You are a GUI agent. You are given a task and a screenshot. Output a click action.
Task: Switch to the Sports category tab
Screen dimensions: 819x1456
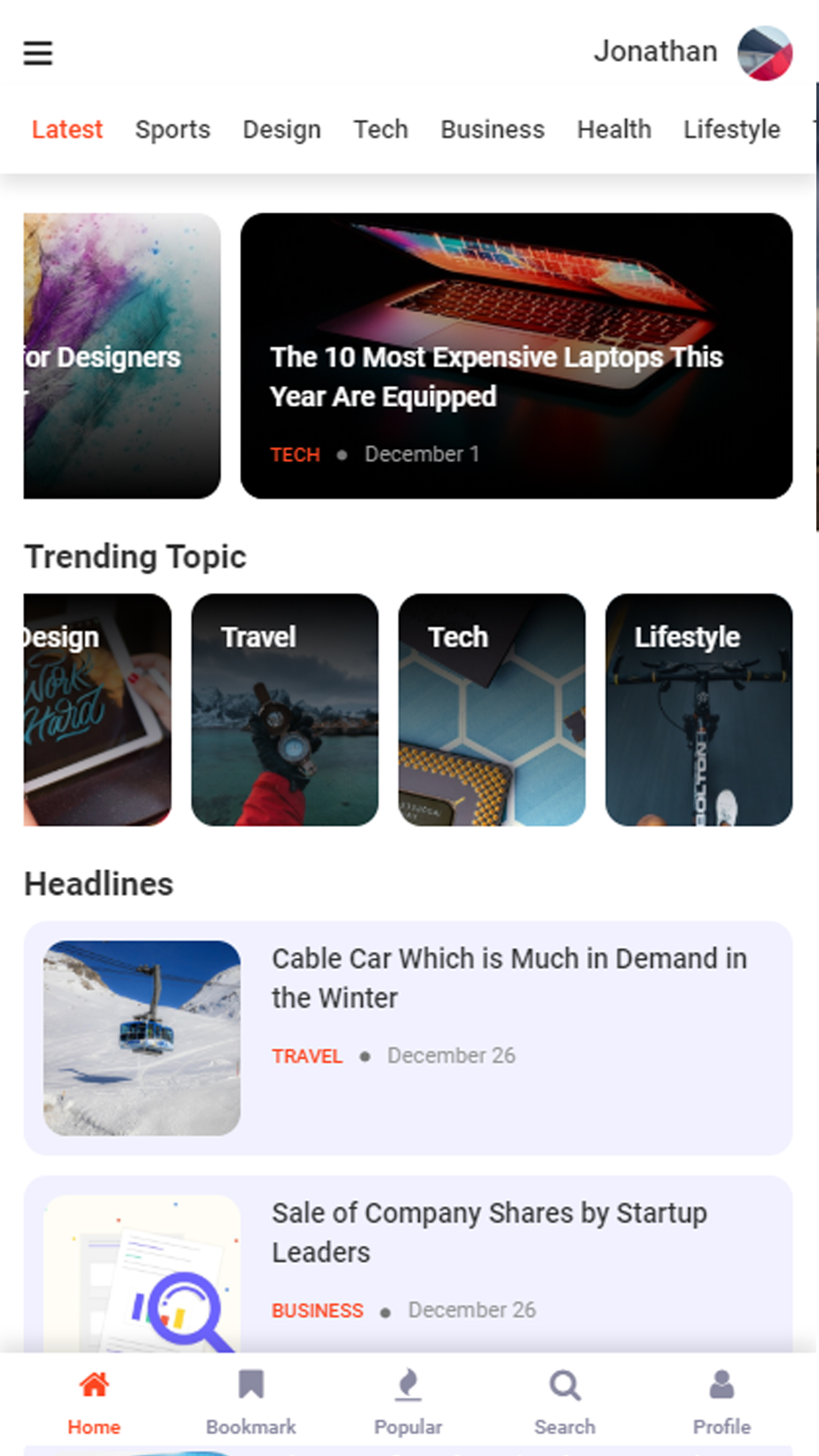coord(173,129)
